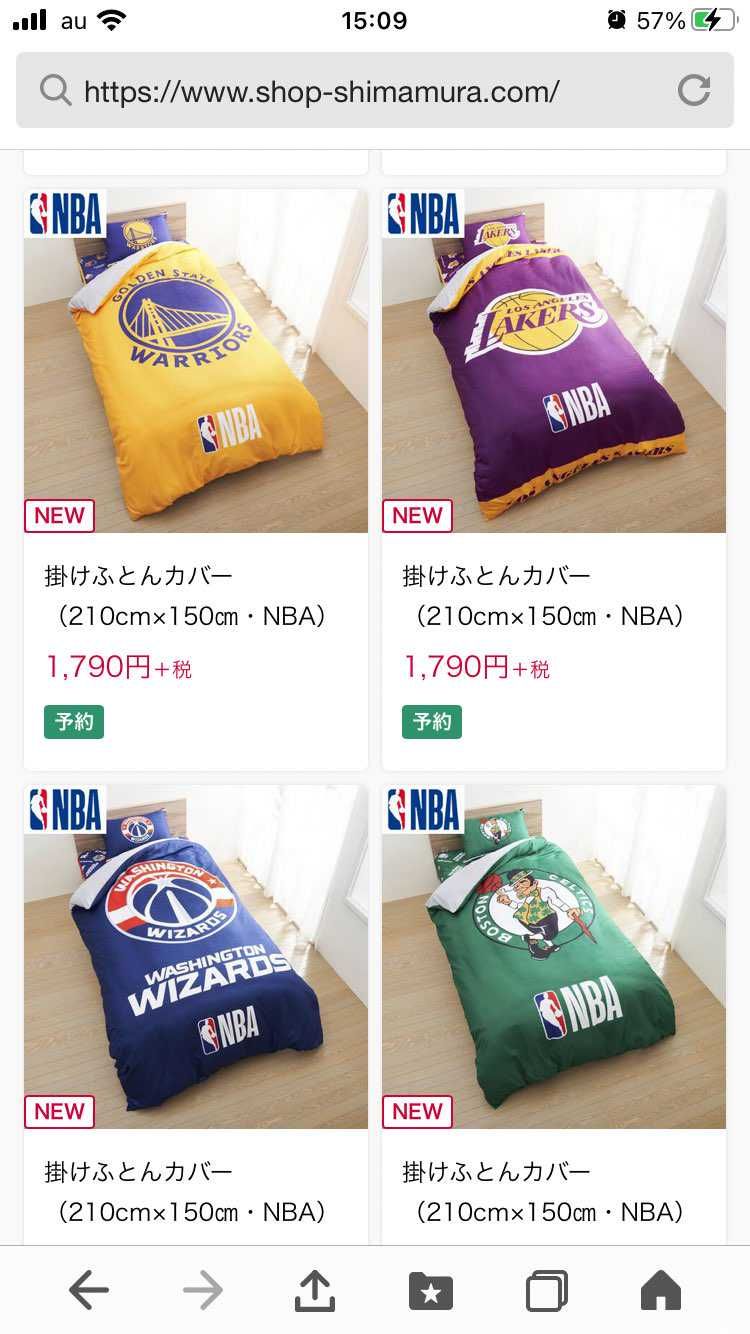The width and height of the screenshot is (750, 1334).
Task: Tap the 予約 button under the Warriors cover
Action: tap(74, 721)
